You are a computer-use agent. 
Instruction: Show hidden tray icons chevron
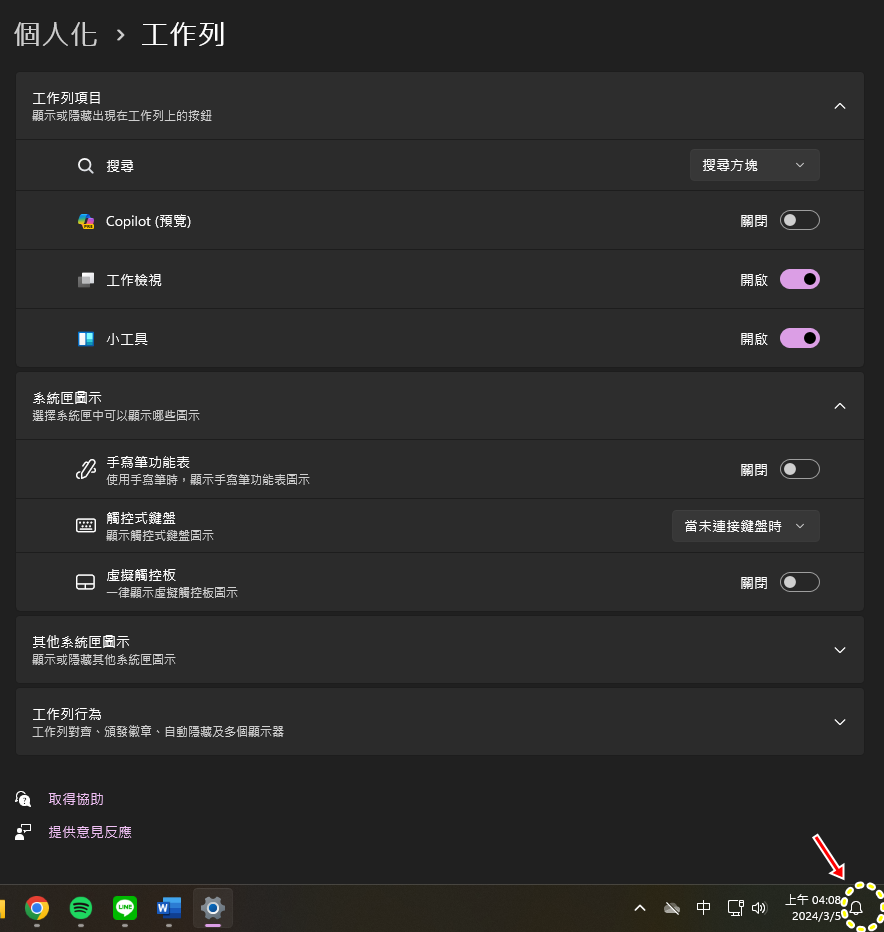[640, 908]
